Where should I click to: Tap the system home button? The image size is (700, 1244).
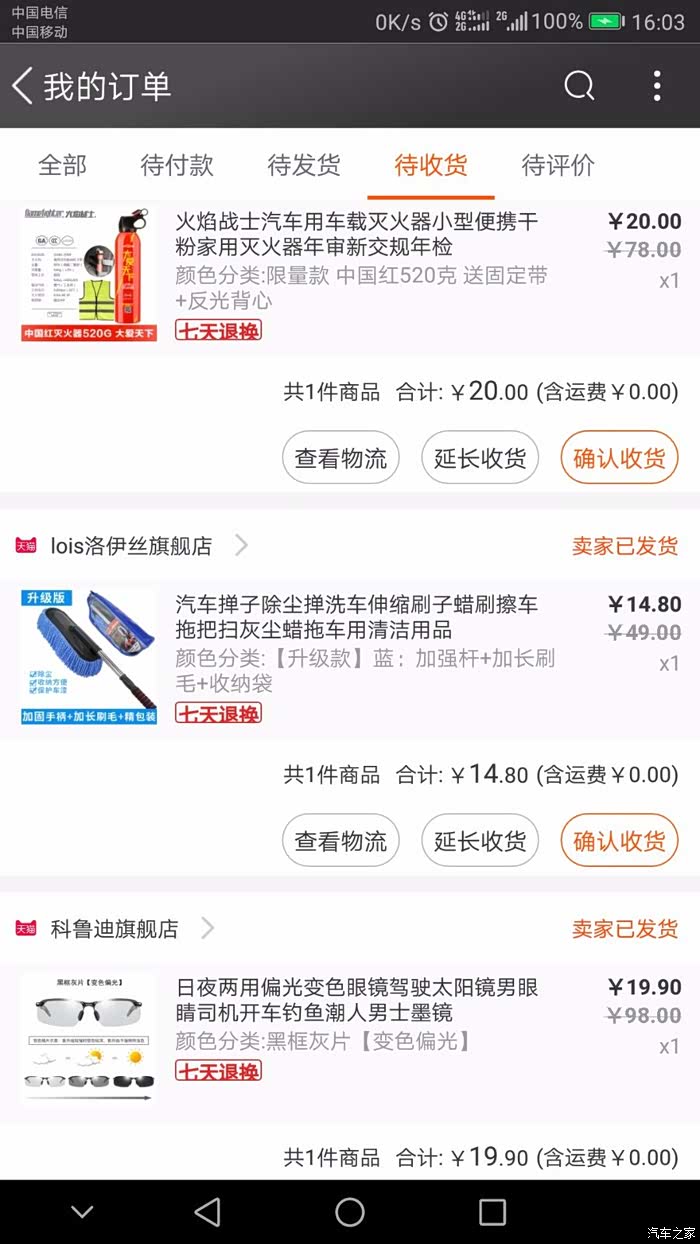[x=350, y=1212]
